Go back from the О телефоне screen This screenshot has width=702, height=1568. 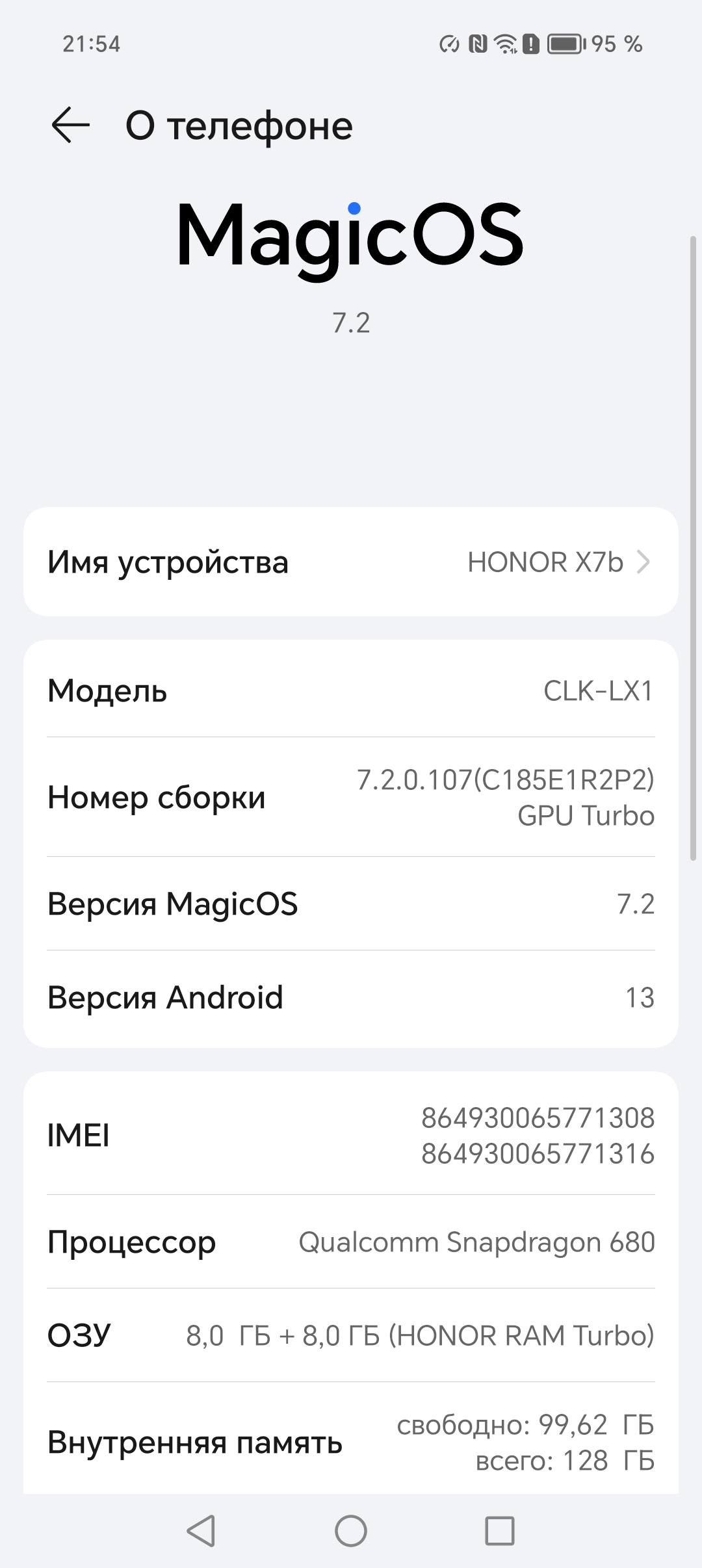pos(70,125)
